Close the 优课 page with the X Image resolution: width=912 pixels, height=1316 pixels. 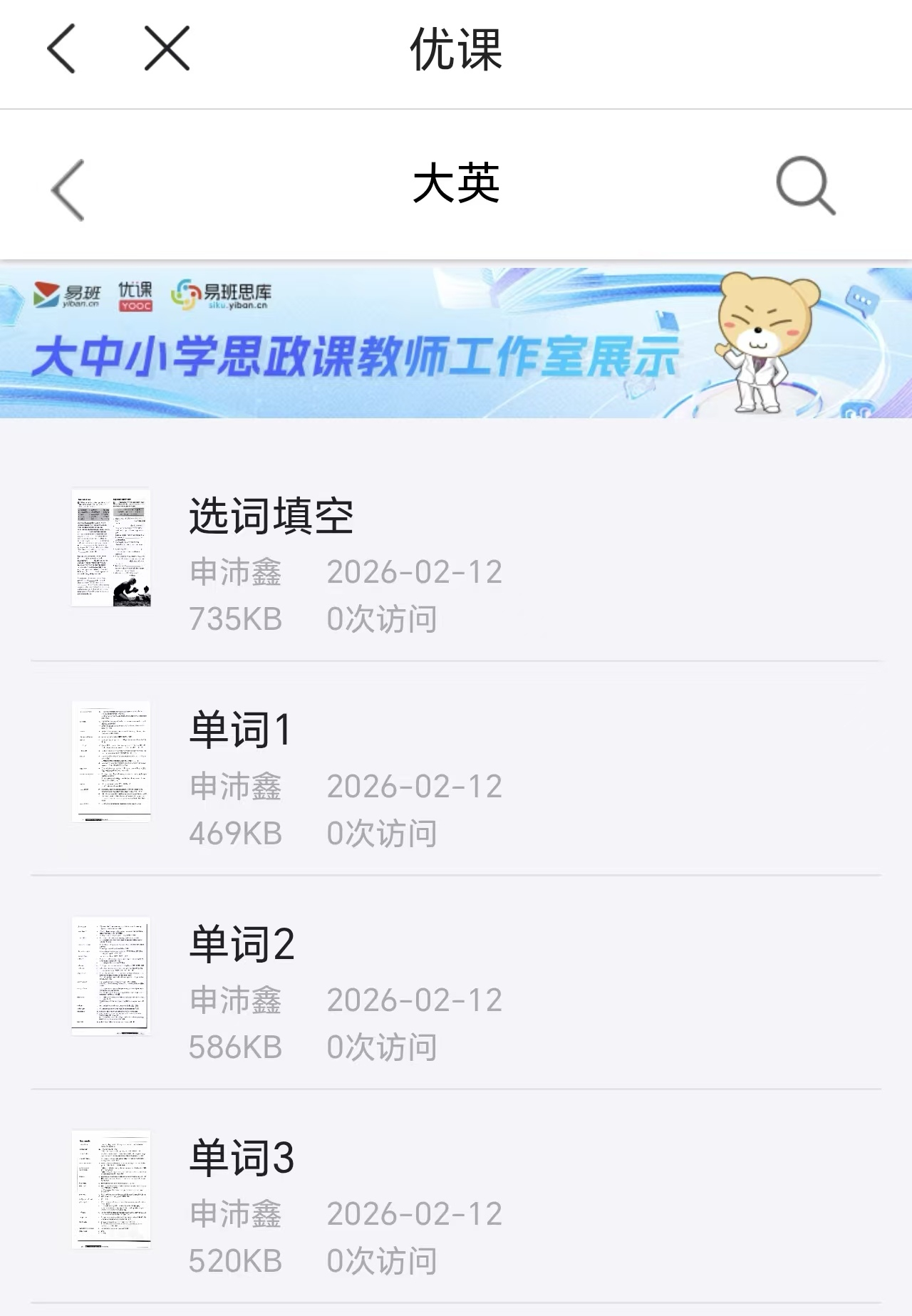167,48
